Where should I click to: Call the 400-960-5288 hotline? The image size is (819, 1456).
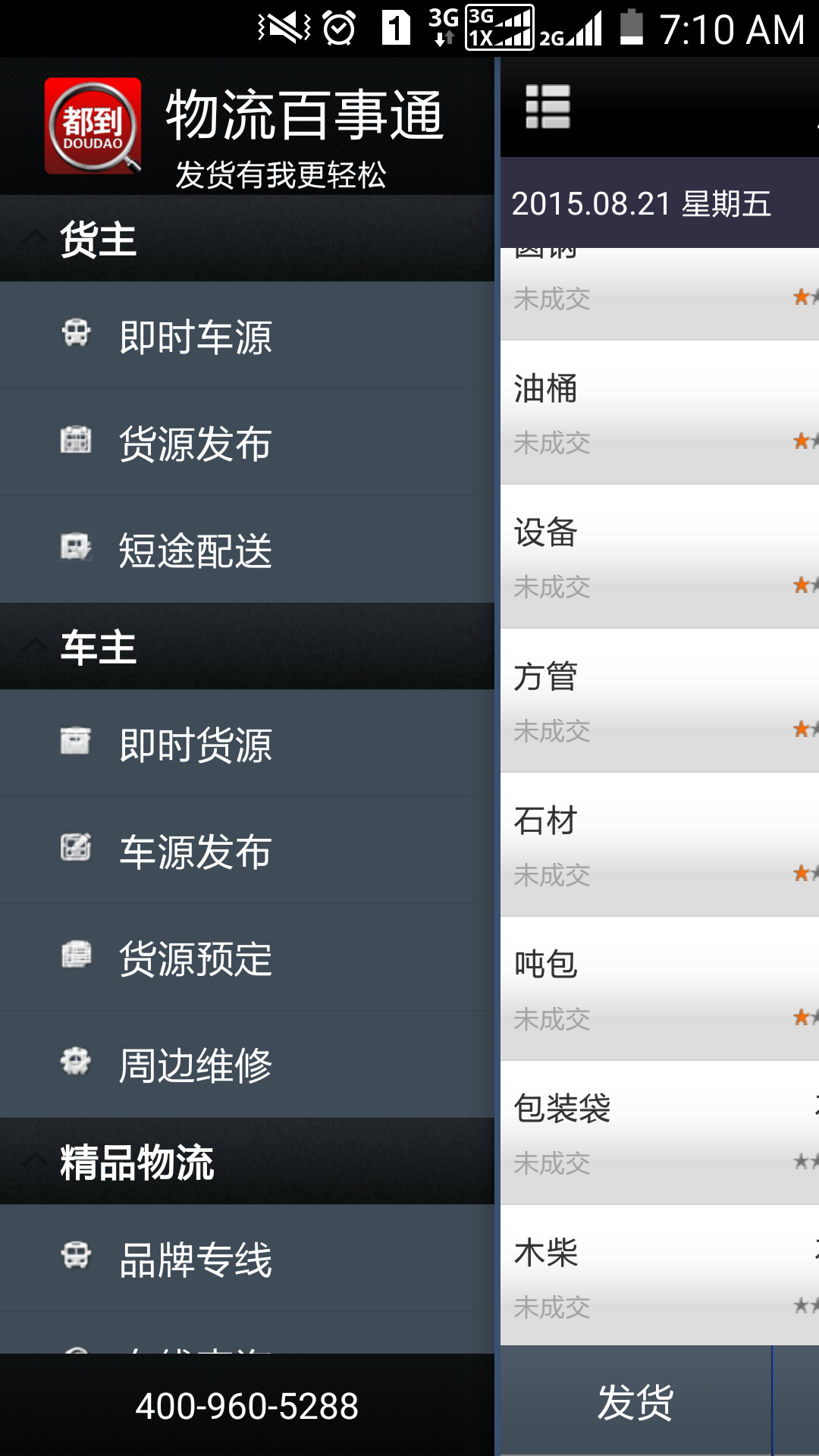tap(247, 1406)
